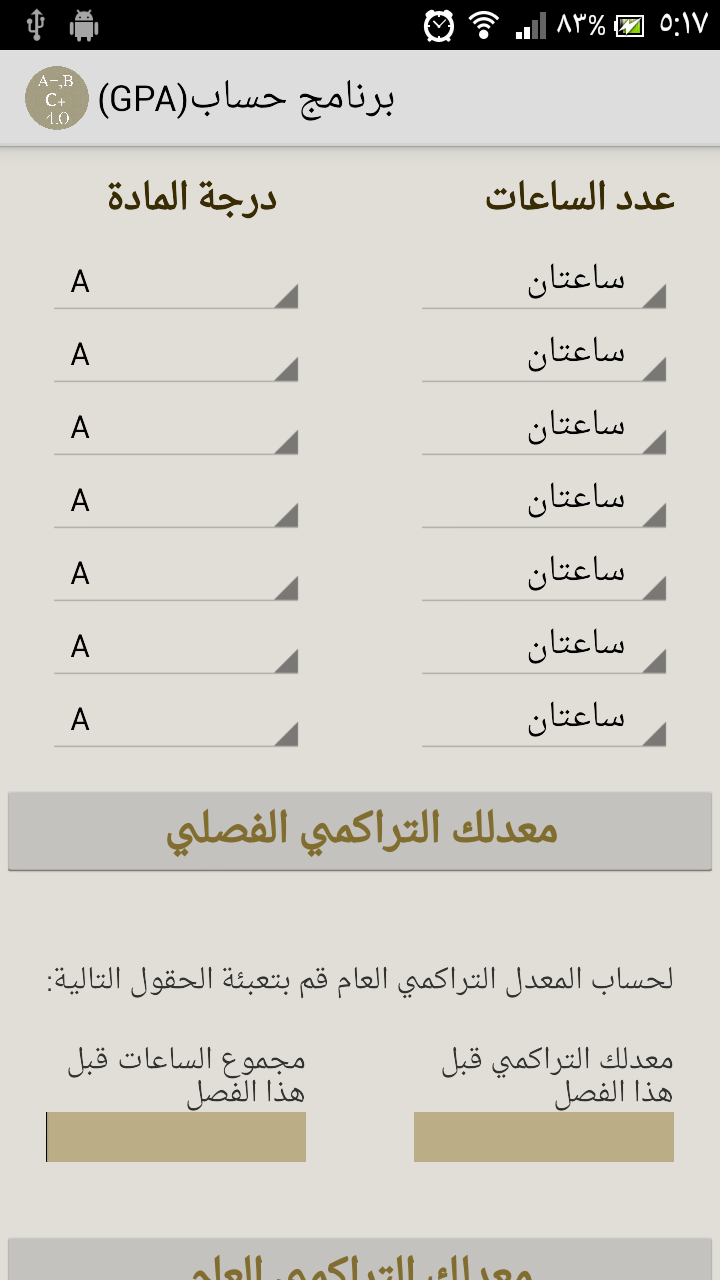Tap the معدلك التراكمي العام button
Image resolution: width=720 pixels, height=1280 pixels.
360,1259
